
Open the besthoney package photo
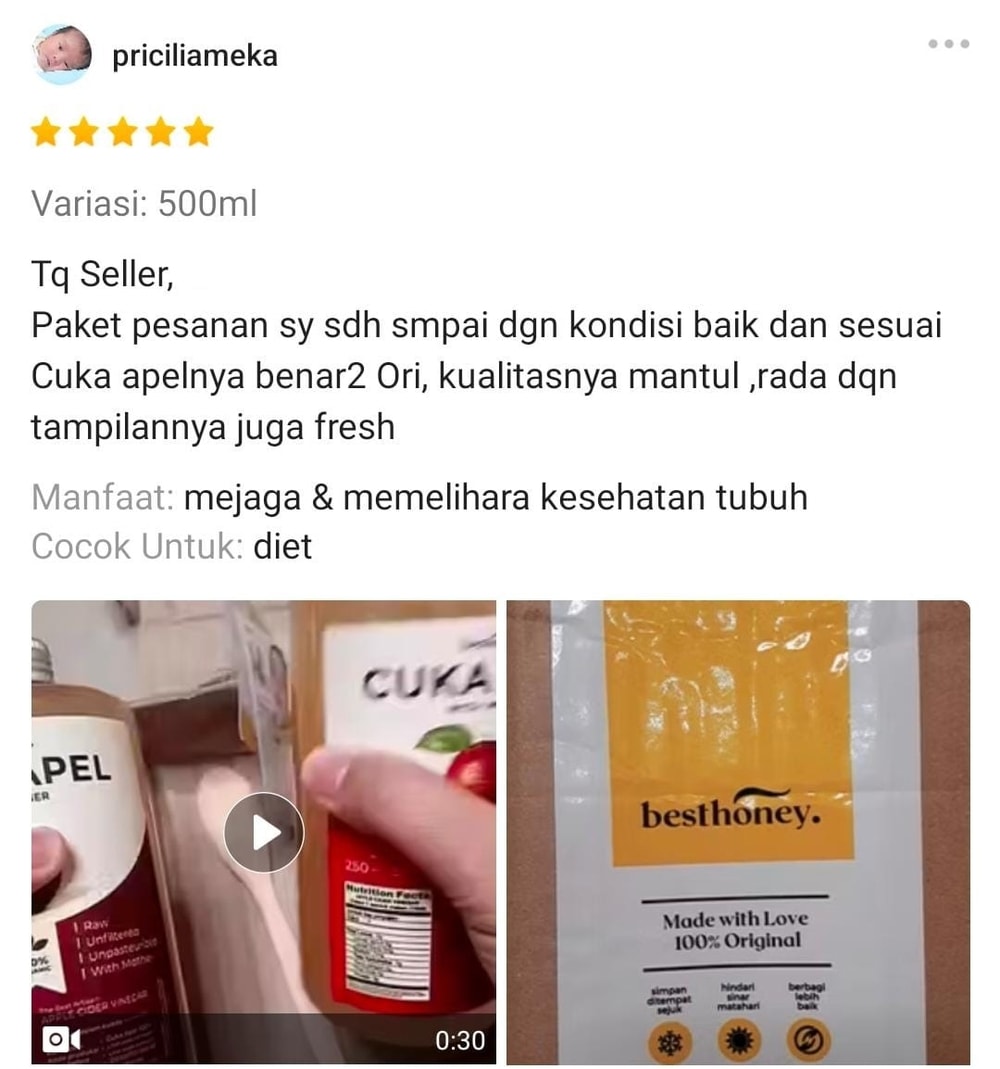(738, 832)
